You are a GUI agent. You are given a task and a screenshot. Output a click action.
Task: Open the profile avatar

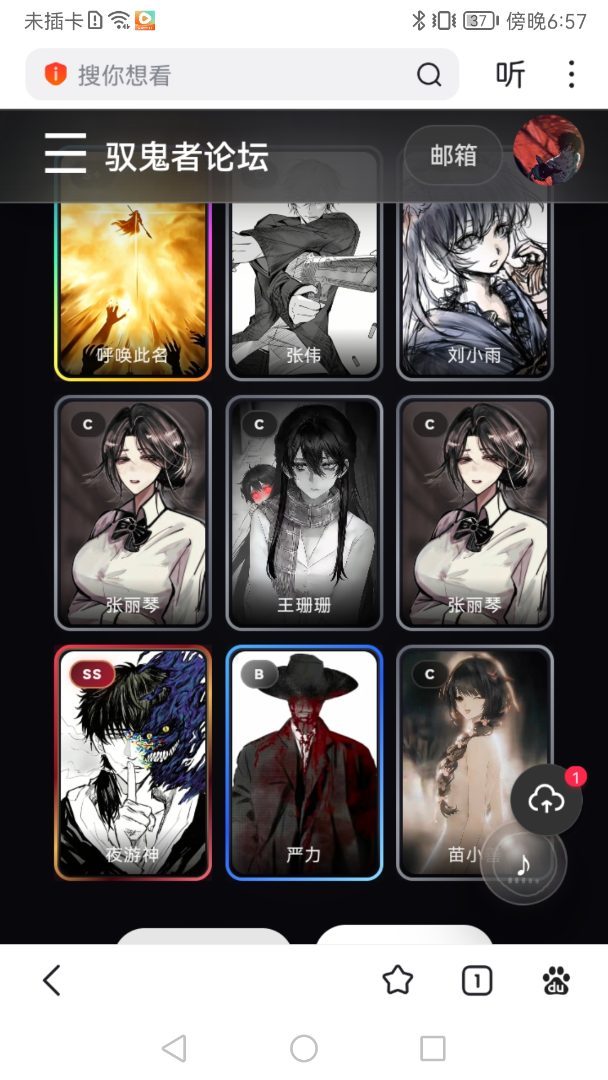549,151
